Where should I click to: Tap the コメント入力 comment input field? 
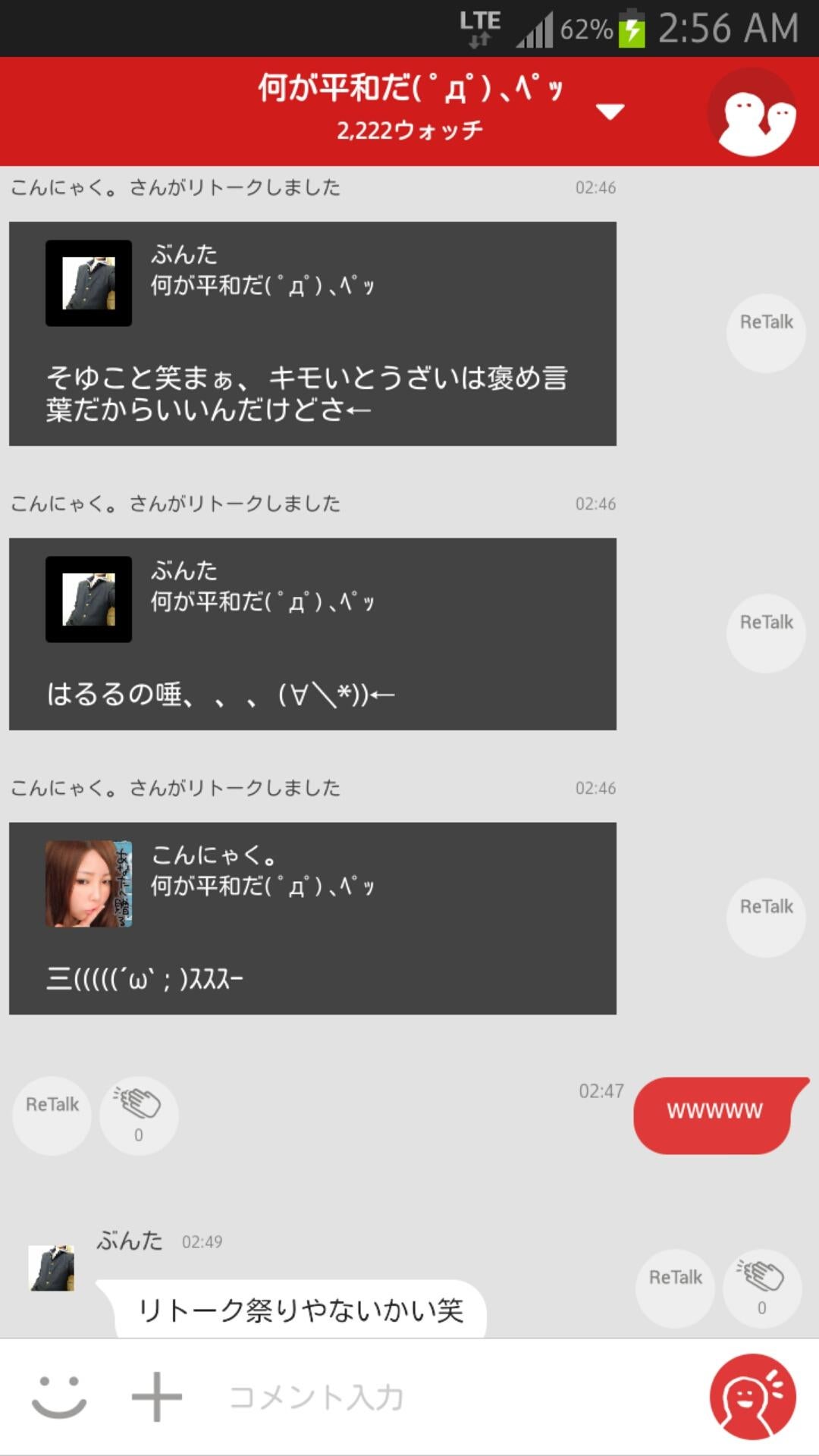379,1399
